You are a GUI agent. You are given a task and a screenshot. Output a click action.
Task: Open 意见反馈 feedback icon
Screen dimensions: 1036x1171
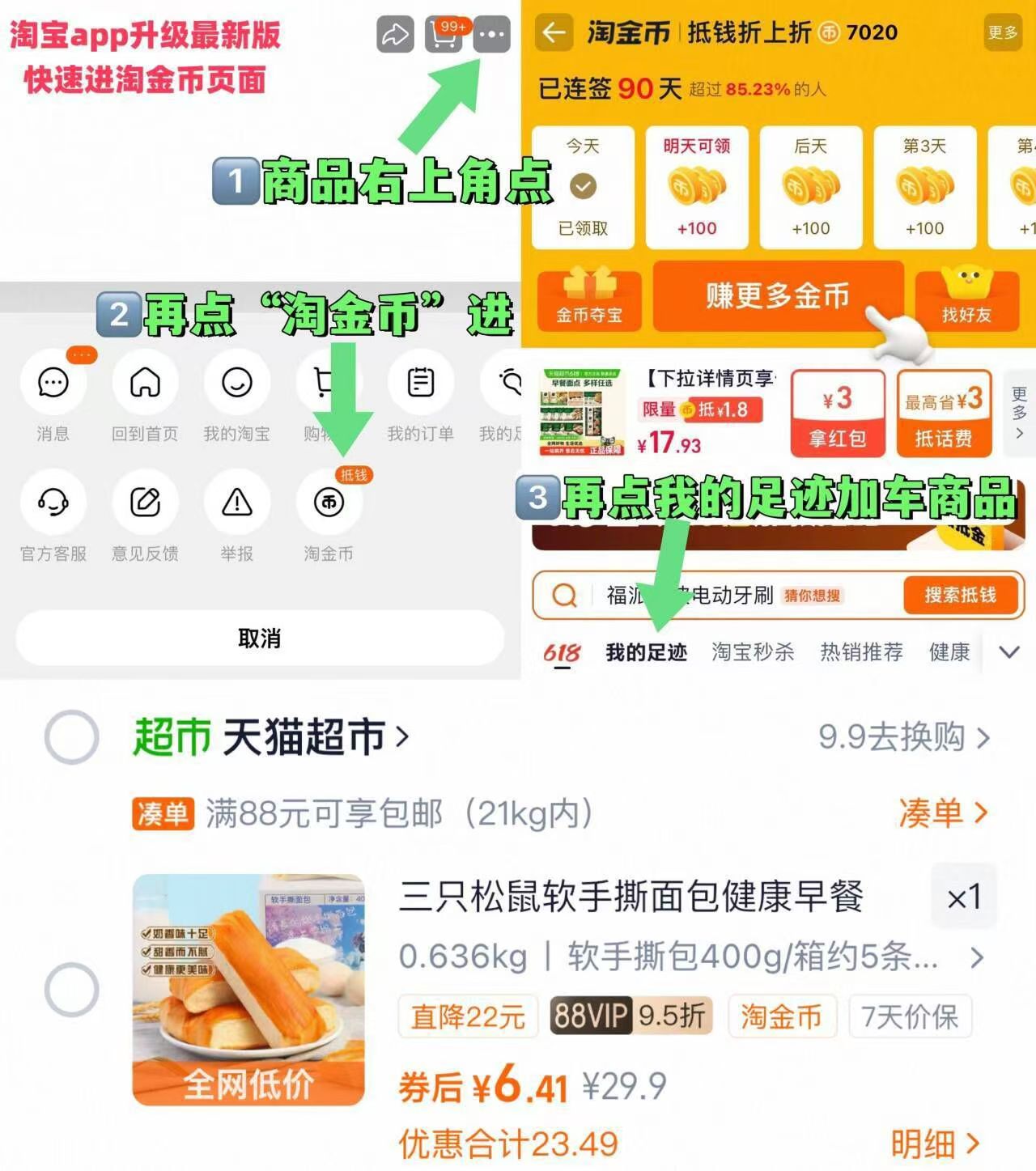point(144,504)
